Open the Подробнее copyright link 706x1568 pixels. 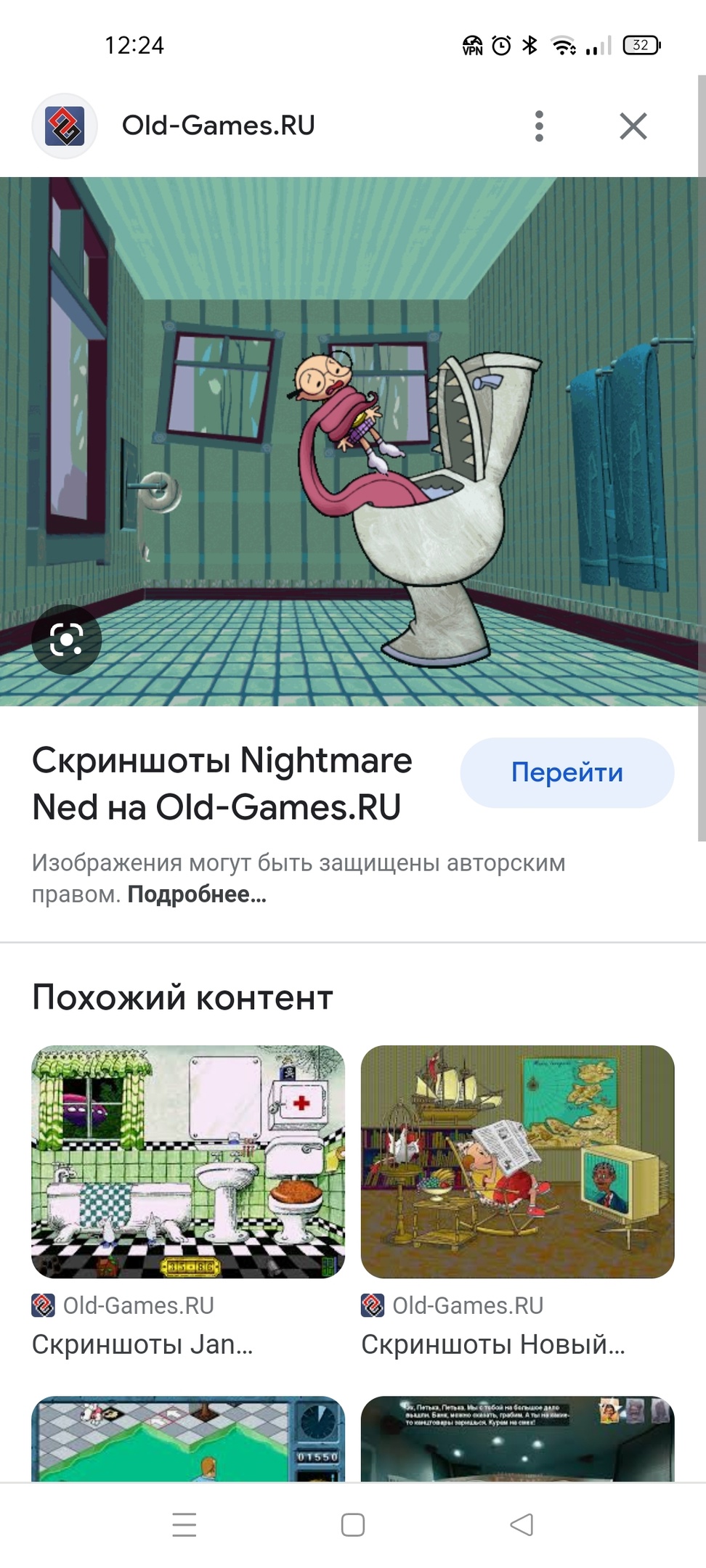pos(197,894)
